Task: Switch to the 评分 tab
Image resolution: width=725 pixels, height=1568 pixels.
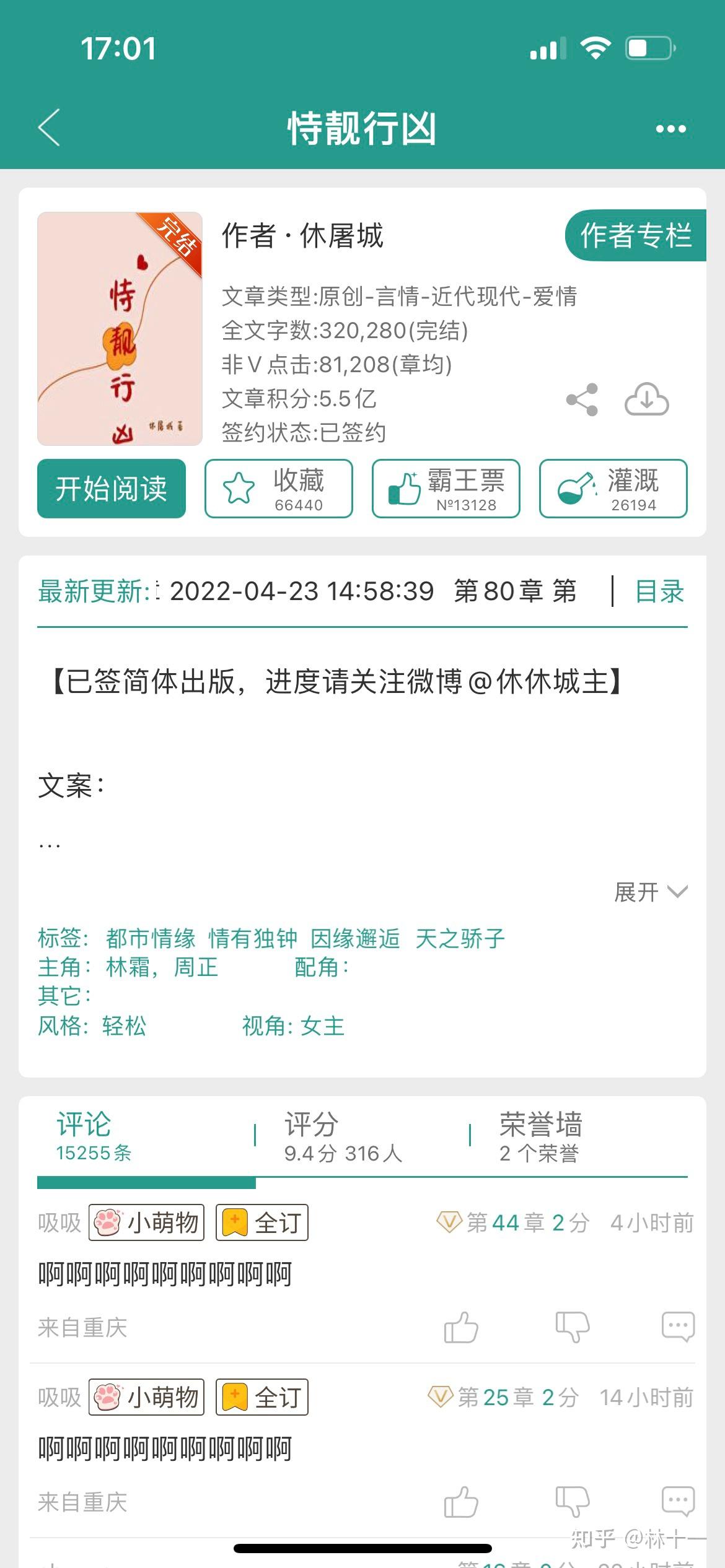Action: point(343,1137)
